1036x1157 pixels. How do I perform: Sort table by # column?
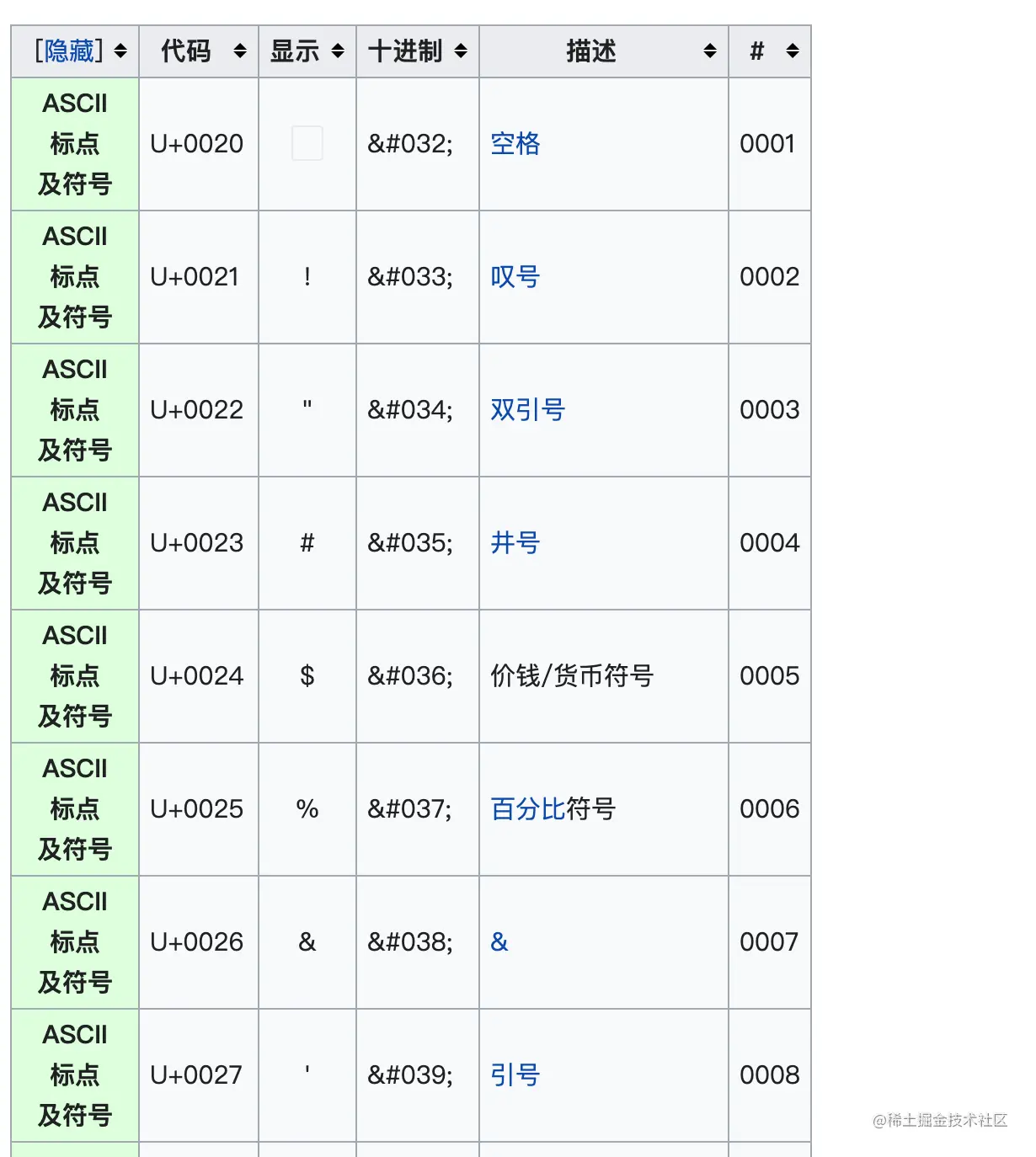tap(793, 51)
